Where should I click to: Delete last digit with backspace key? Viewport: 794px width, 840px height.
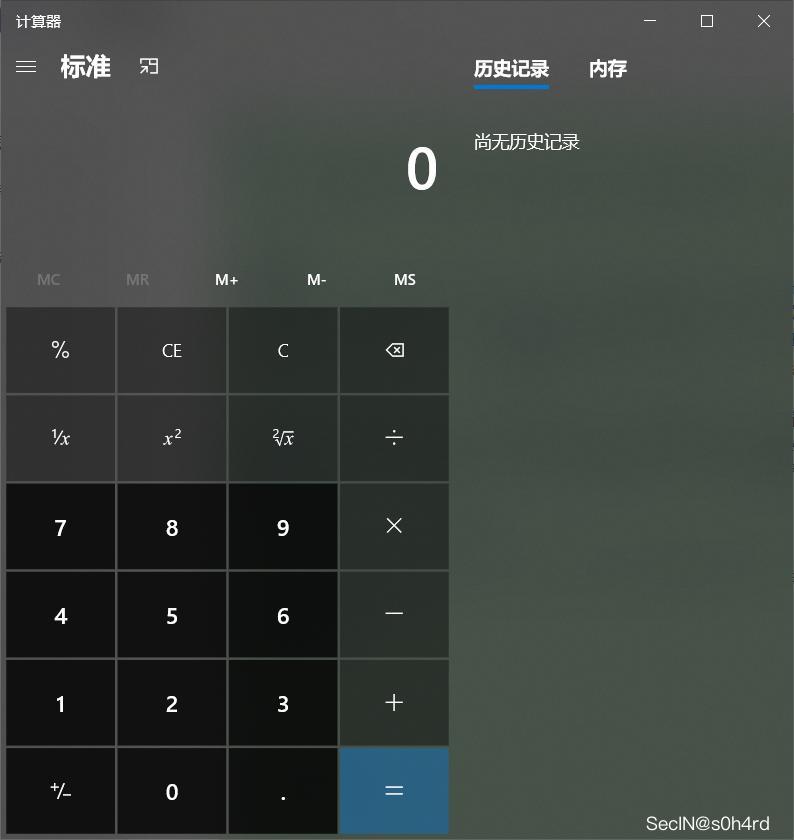pos(394,350)
